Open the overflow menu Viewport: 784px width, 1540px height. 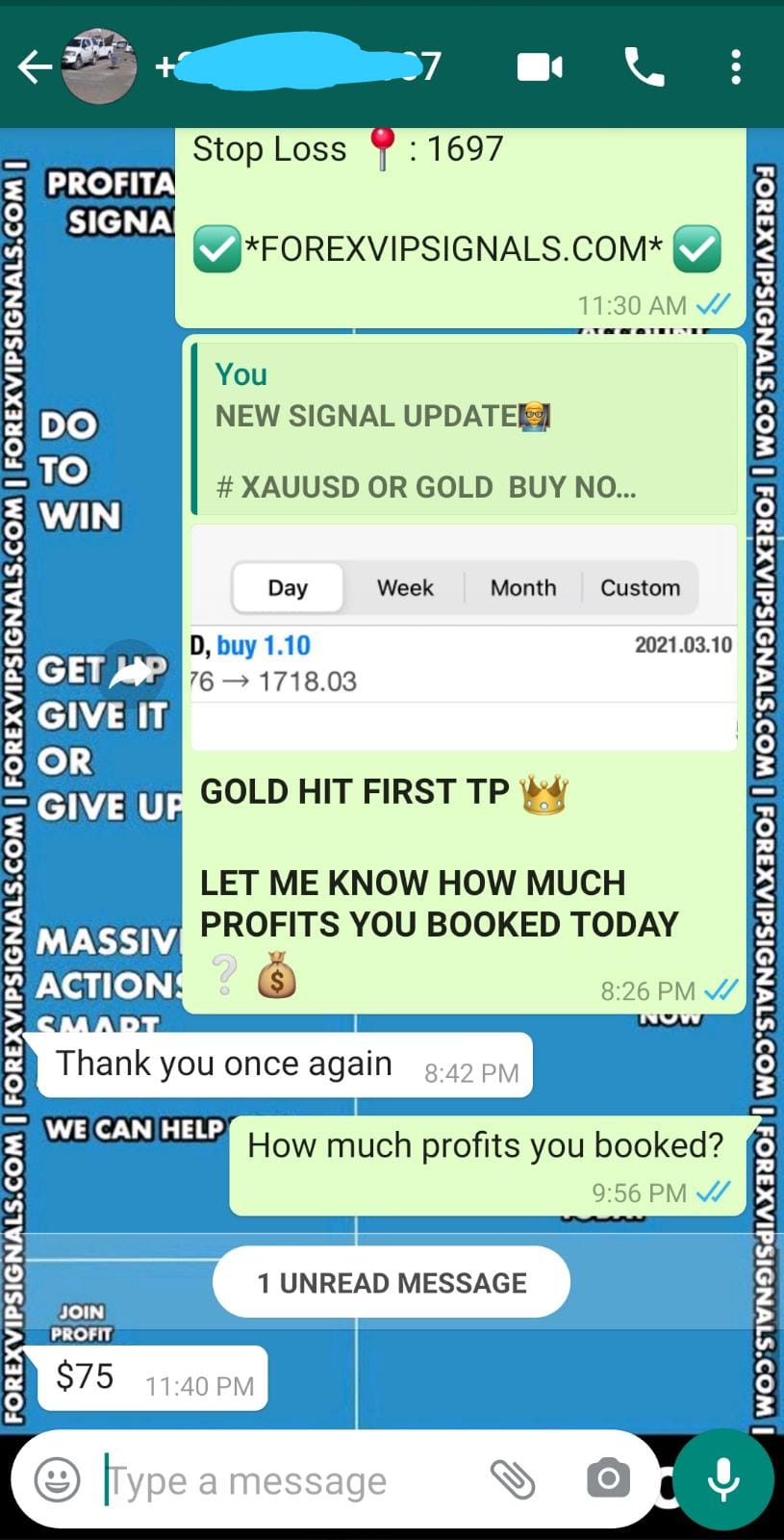click(736, 67)
